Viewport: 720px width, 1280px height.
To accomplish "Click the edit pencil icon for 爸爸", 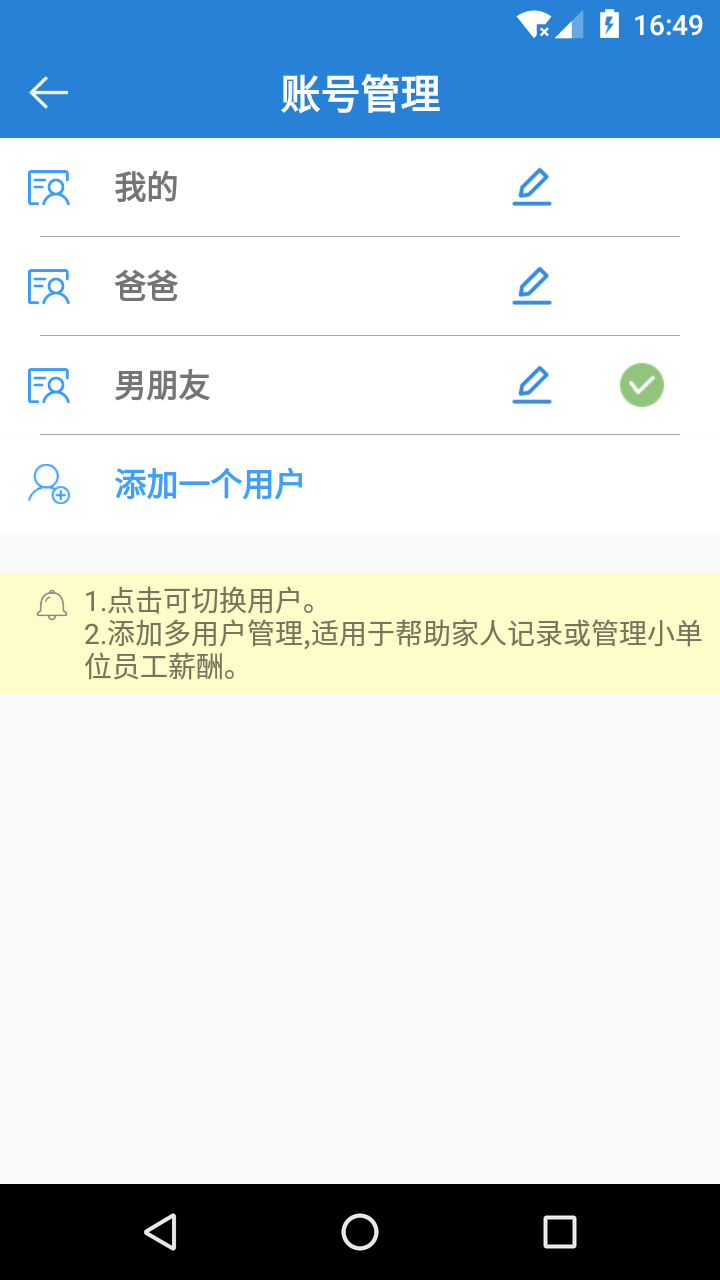I will pyautogui.click(x=533, y=286).
